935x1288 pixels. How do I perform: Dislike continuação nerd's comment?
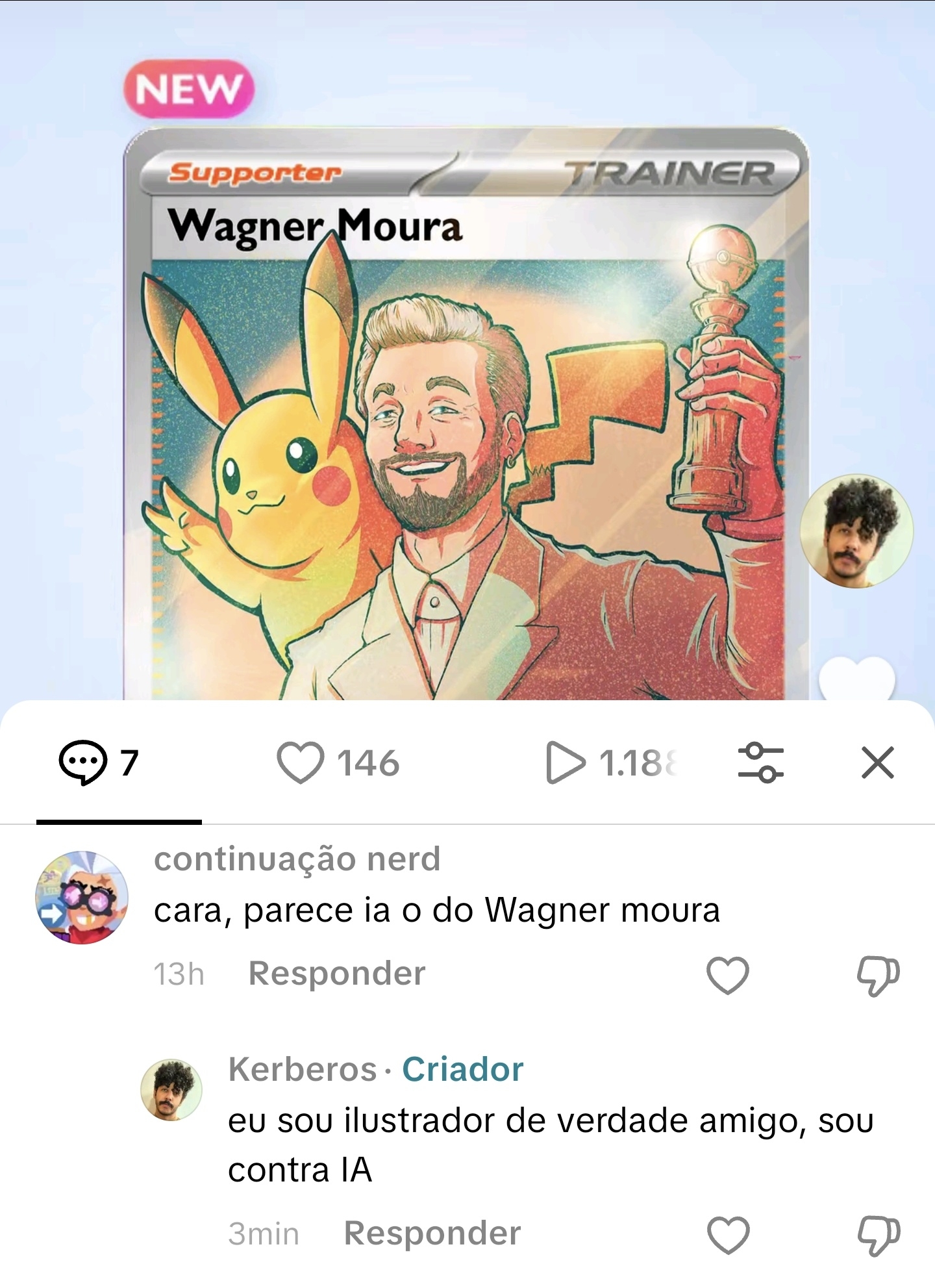click(x=878, y=975)
